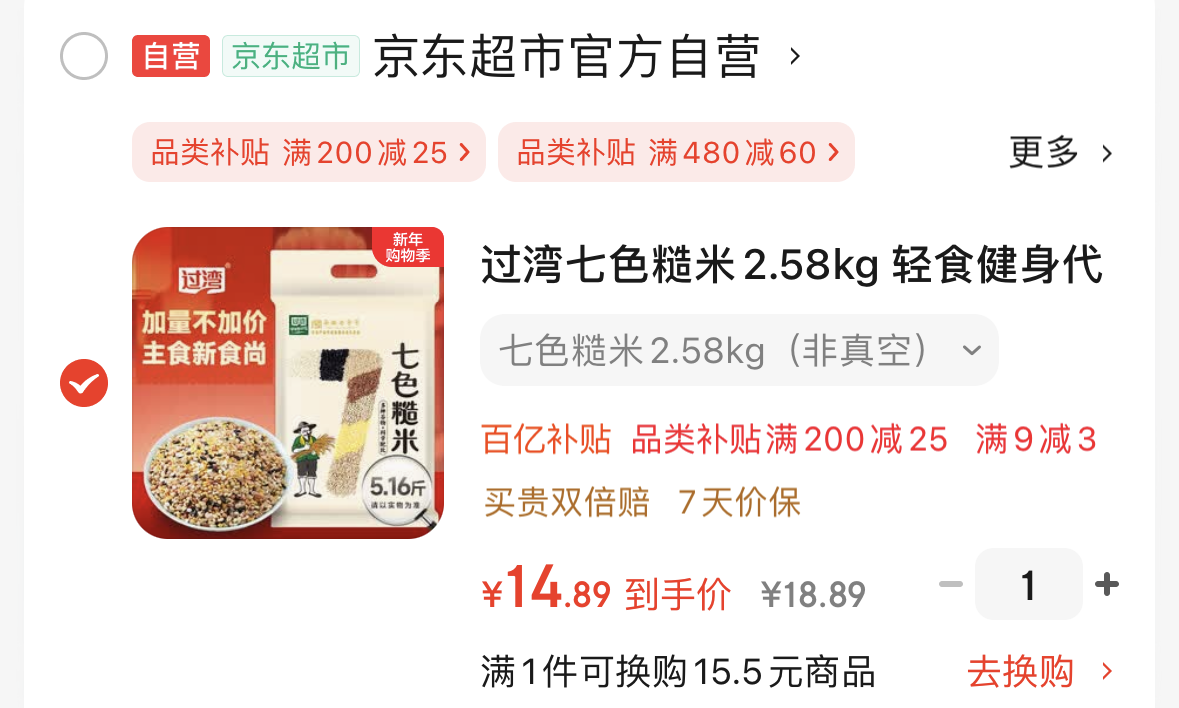Decrease the item quantity with minus
Image resolution: width=1179 pixels, height=708 pixels.
pos(950,584)
